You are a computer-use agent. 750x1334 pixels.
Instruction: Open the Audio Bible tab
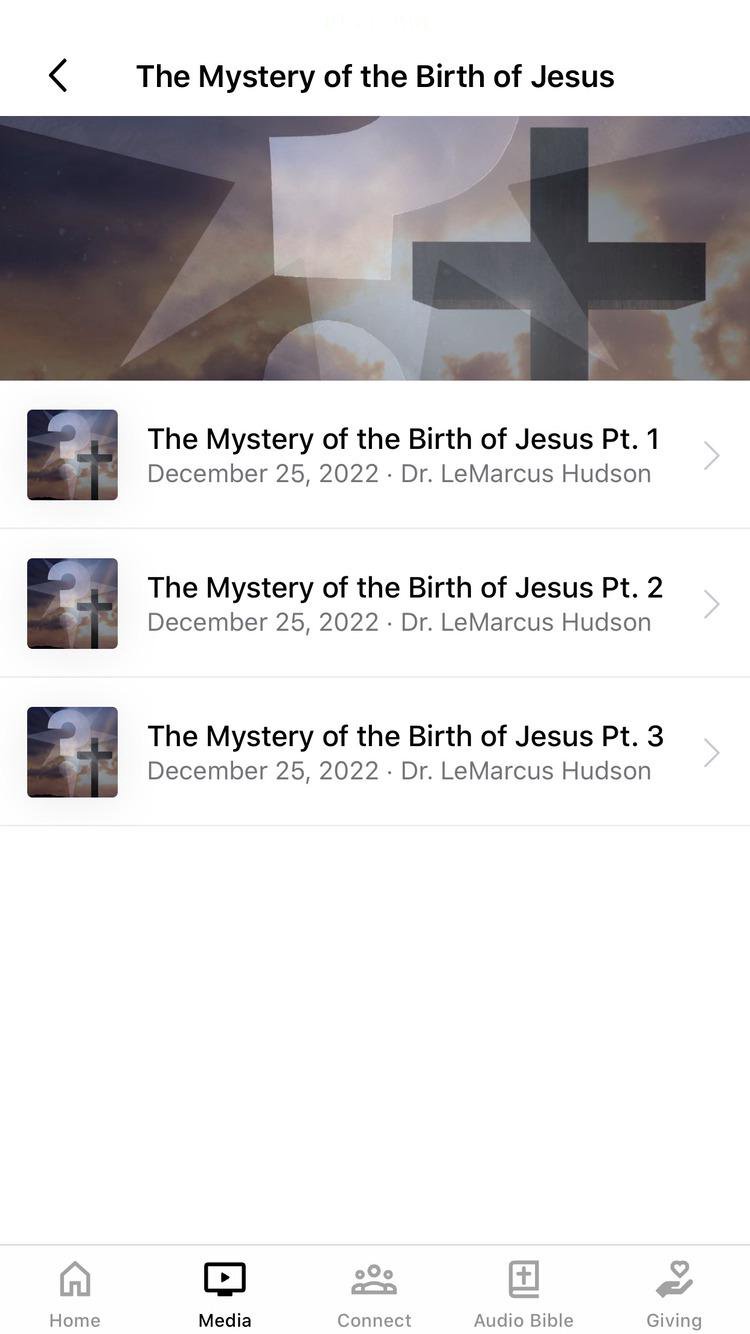tap(524, 1293)
